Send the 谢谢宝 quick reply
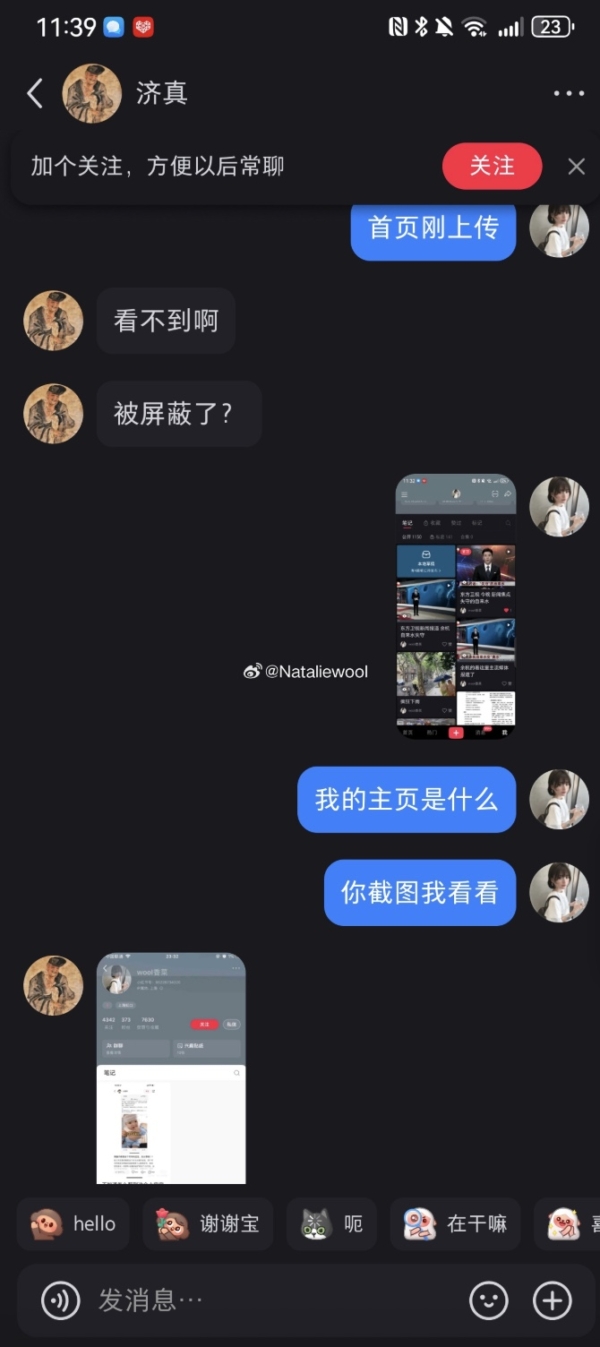Screen dimensions: 600x1347 [208, 1224]
